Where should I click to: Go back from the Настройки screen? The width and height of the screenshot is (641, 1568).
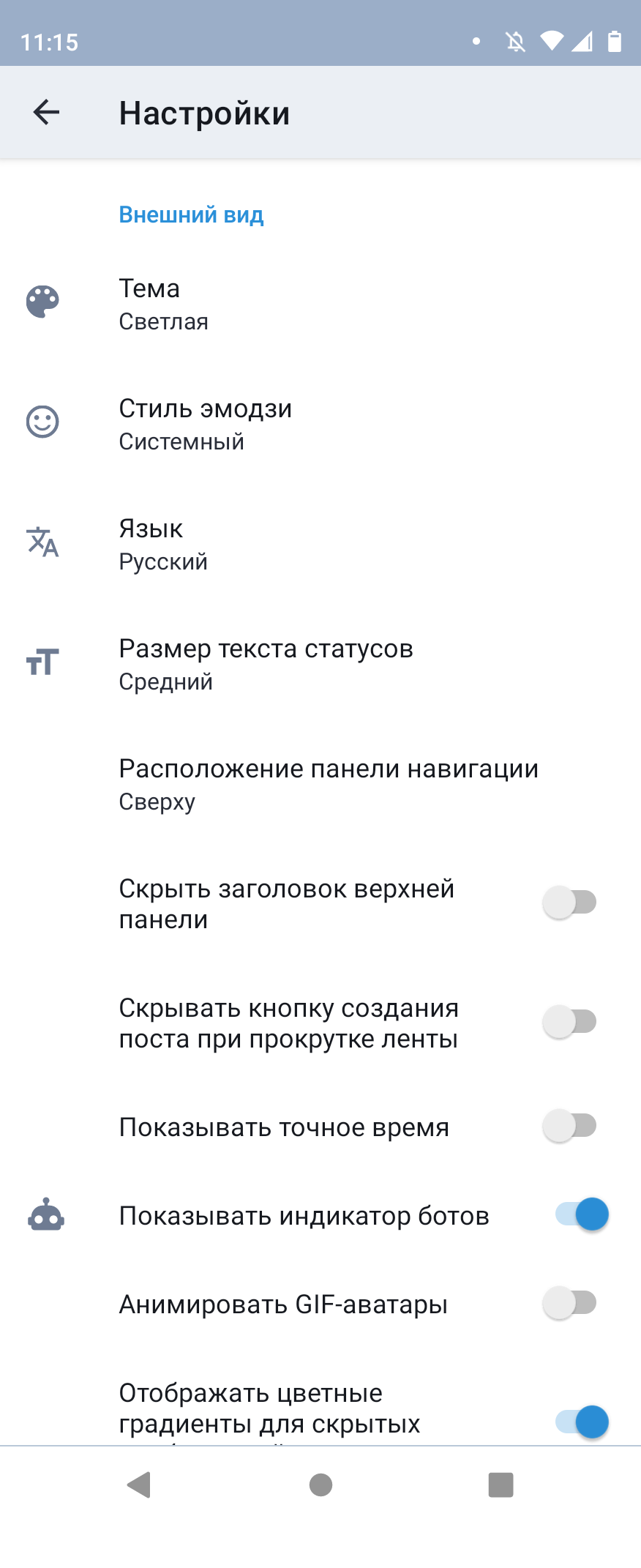point(46,112)
